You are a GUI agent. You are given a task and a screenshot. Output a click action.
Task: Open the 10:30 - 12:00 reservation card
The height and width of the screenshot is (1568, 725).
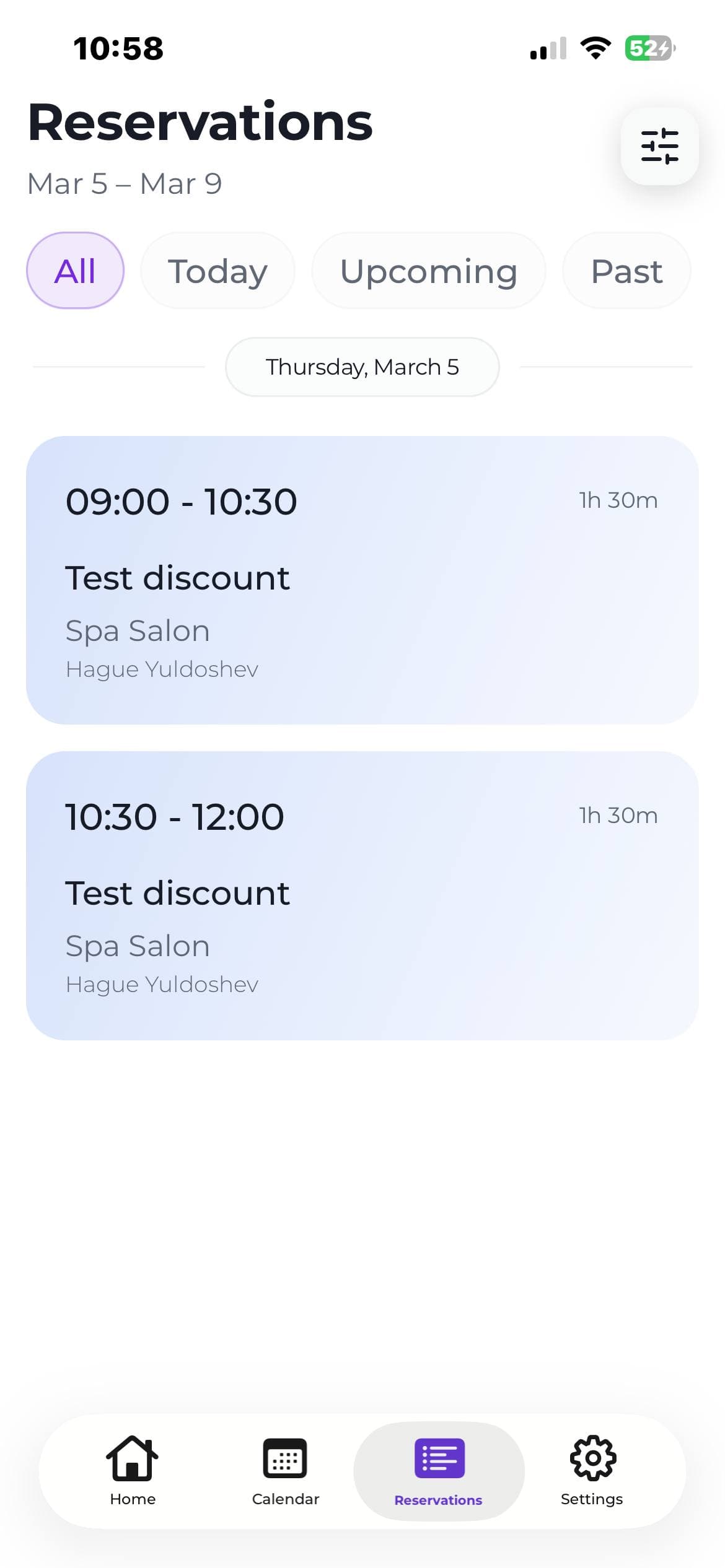click(x=362, y=895)
